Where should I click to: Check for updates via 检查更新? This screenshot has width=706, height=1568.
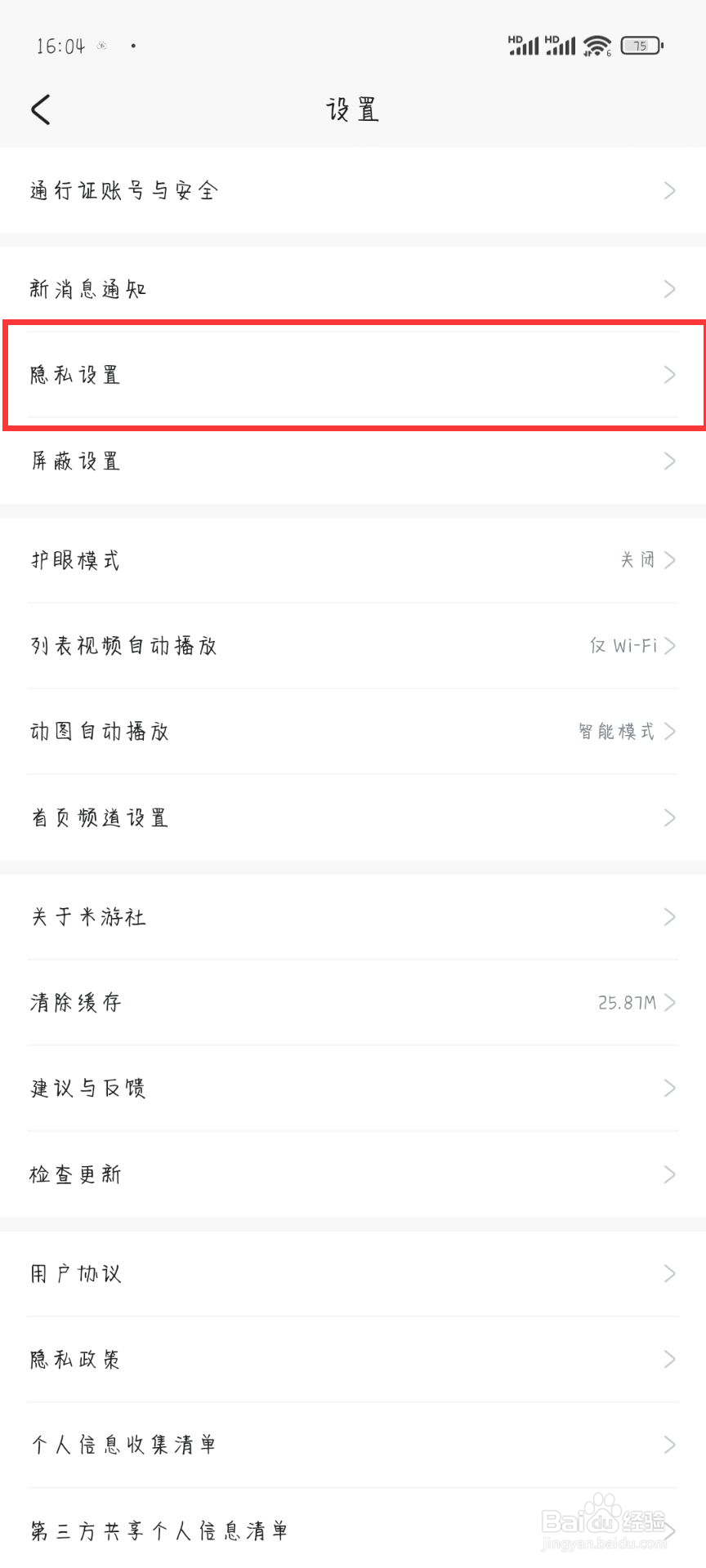(353, 1174)
